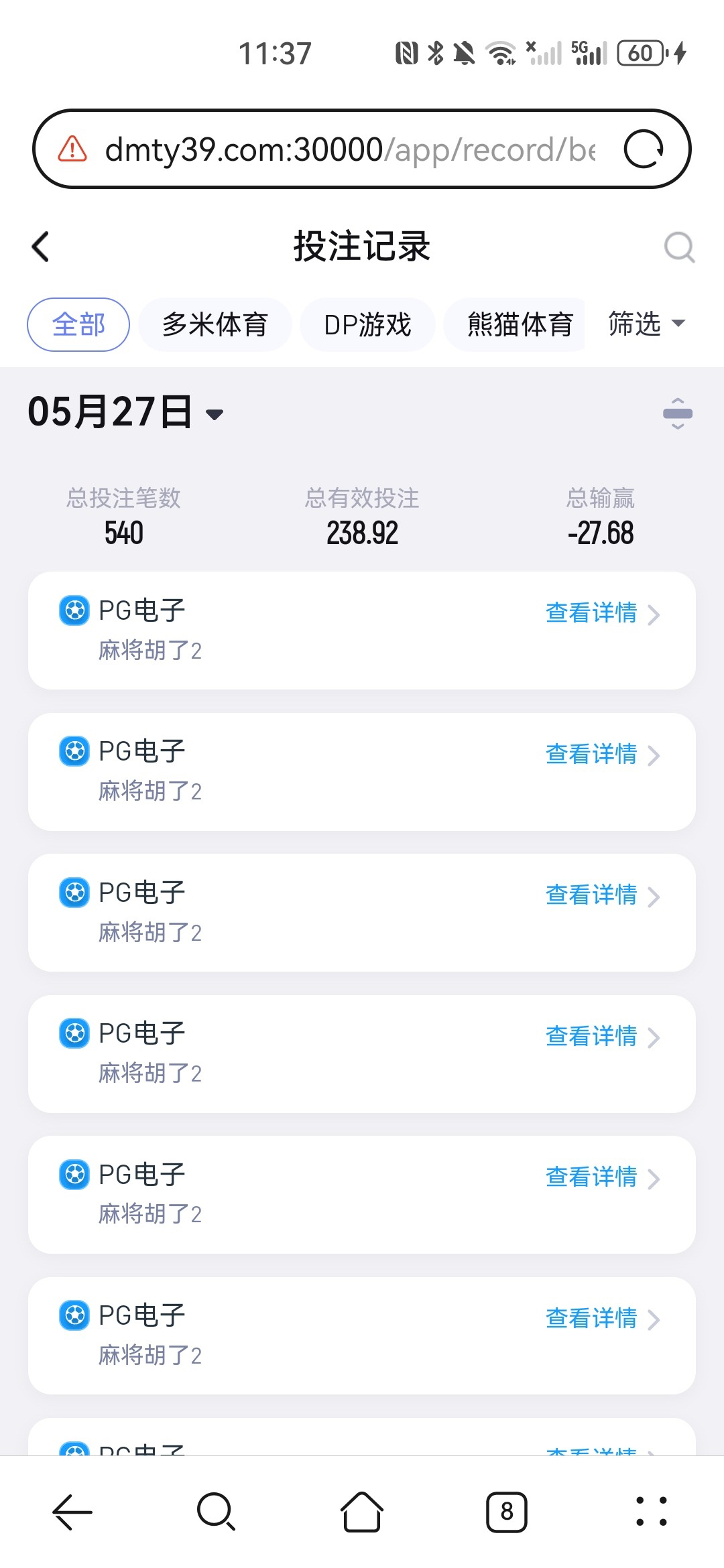
Task: Open the browser tabs switcher showing 8
Action: (506, 1512)
